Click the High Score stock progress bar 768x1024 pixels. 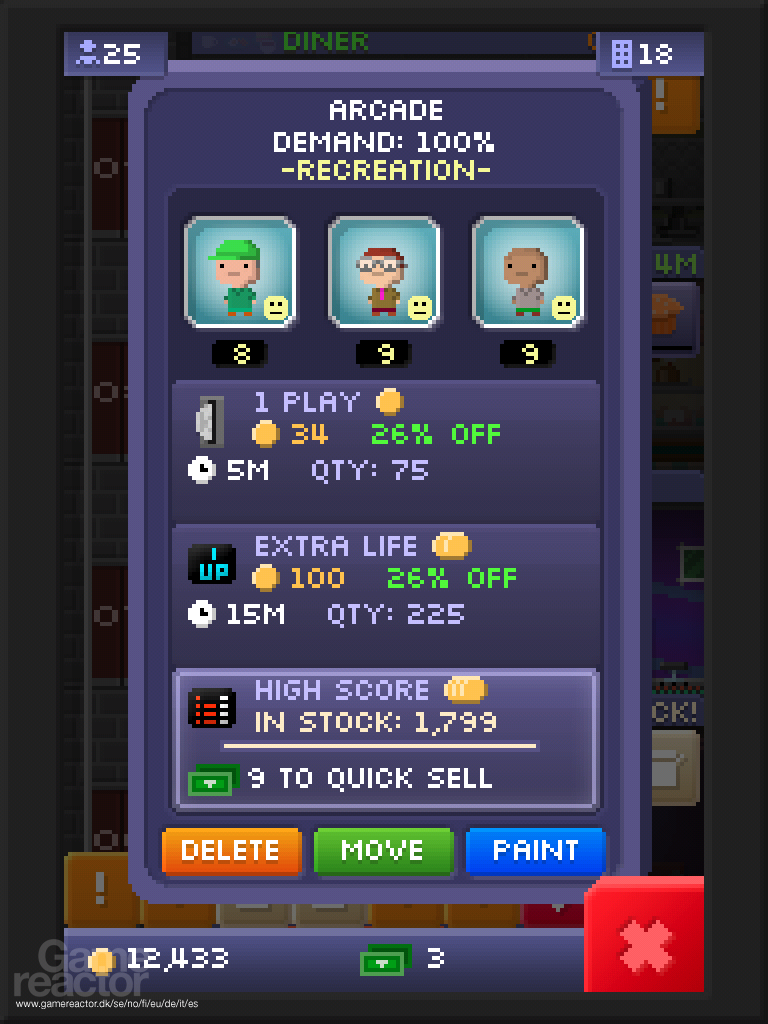(x=384, y=747)
